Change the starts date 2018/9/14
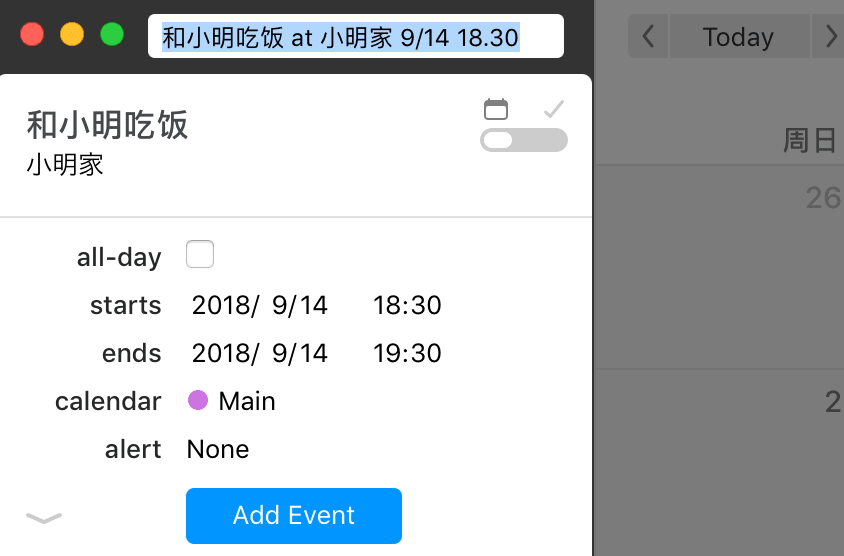The width and height of the screenshot is (844, 556). coord(260,305)
